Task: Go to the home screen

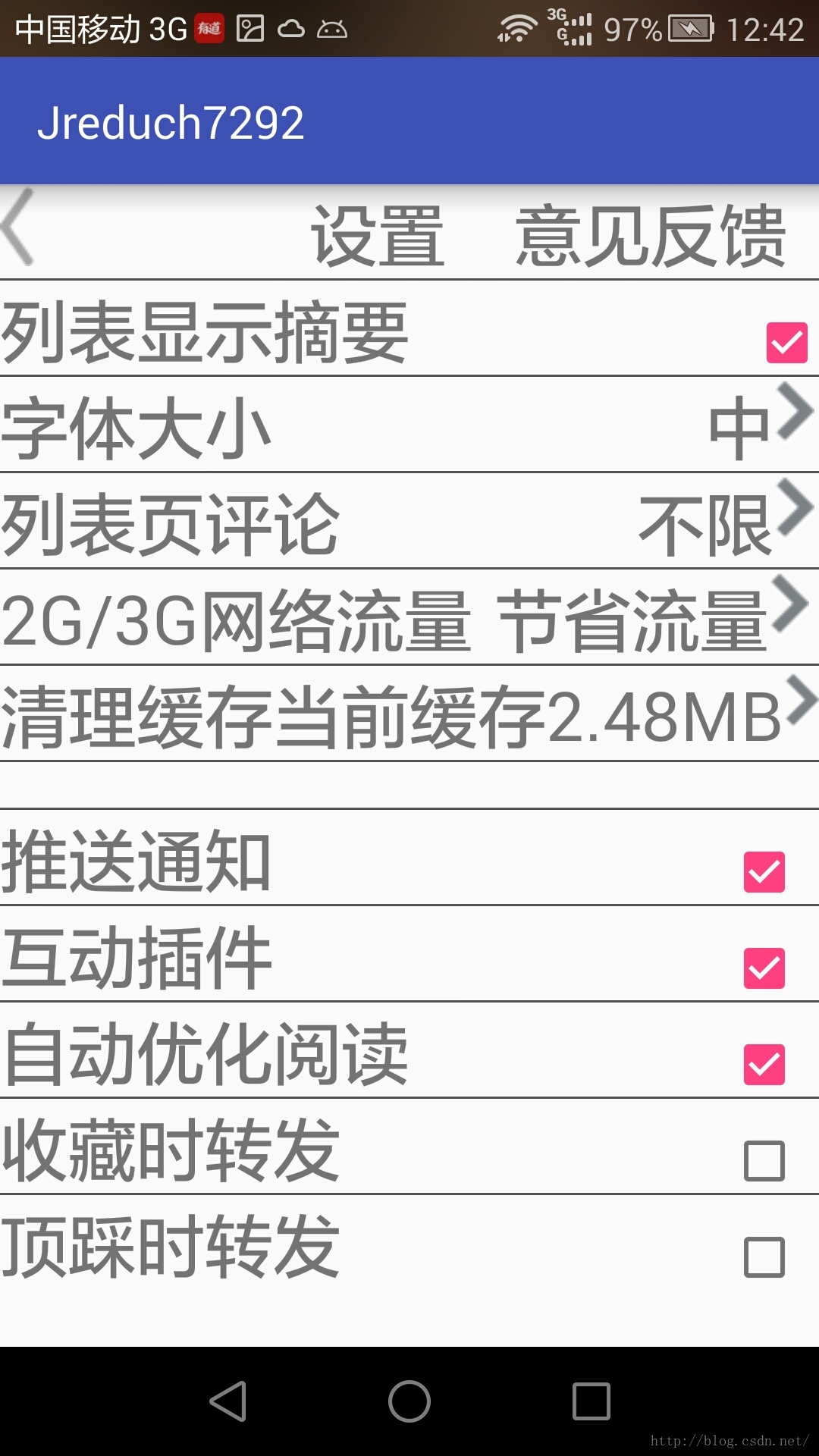Action: 409,1401
